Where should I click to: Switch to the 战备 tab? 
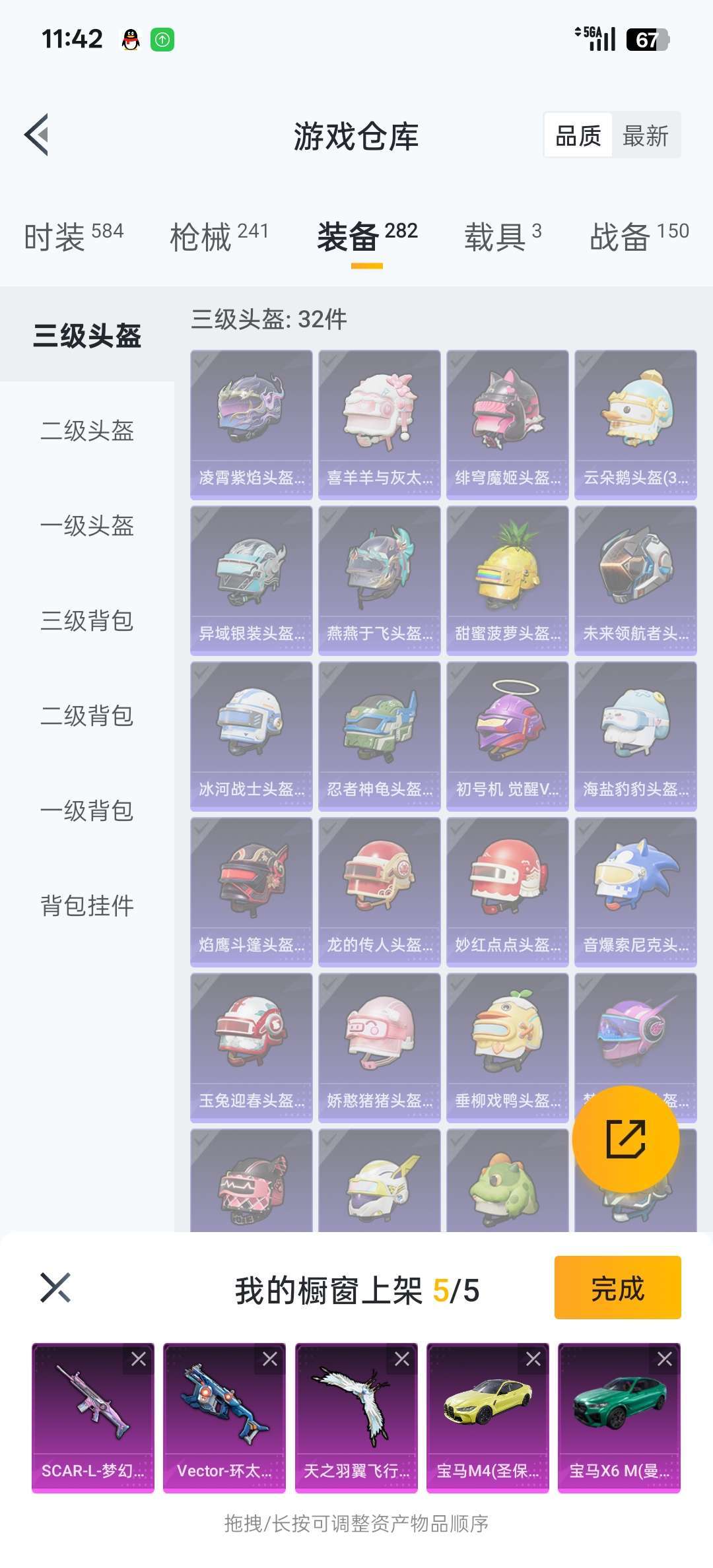638,236
